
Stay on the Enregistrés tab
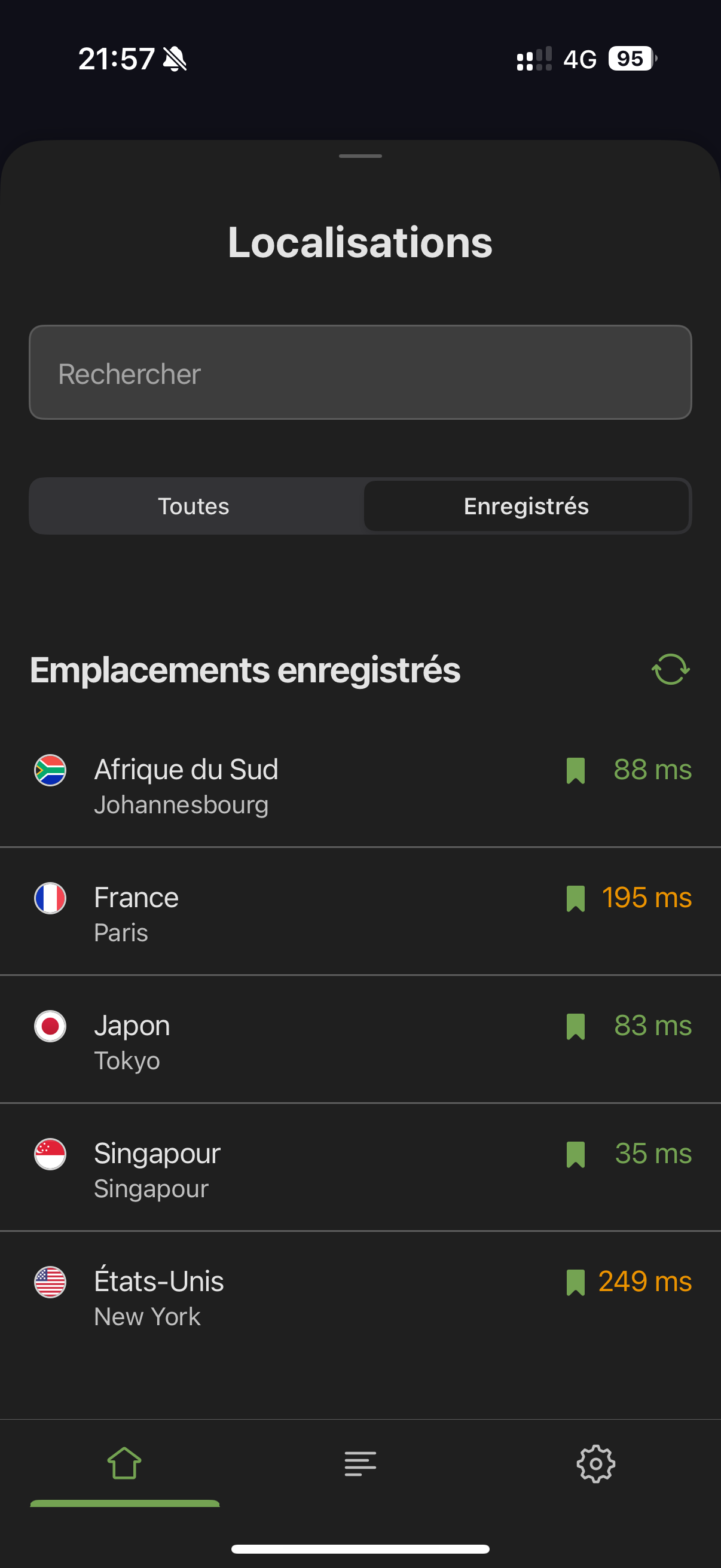point(526,506)
